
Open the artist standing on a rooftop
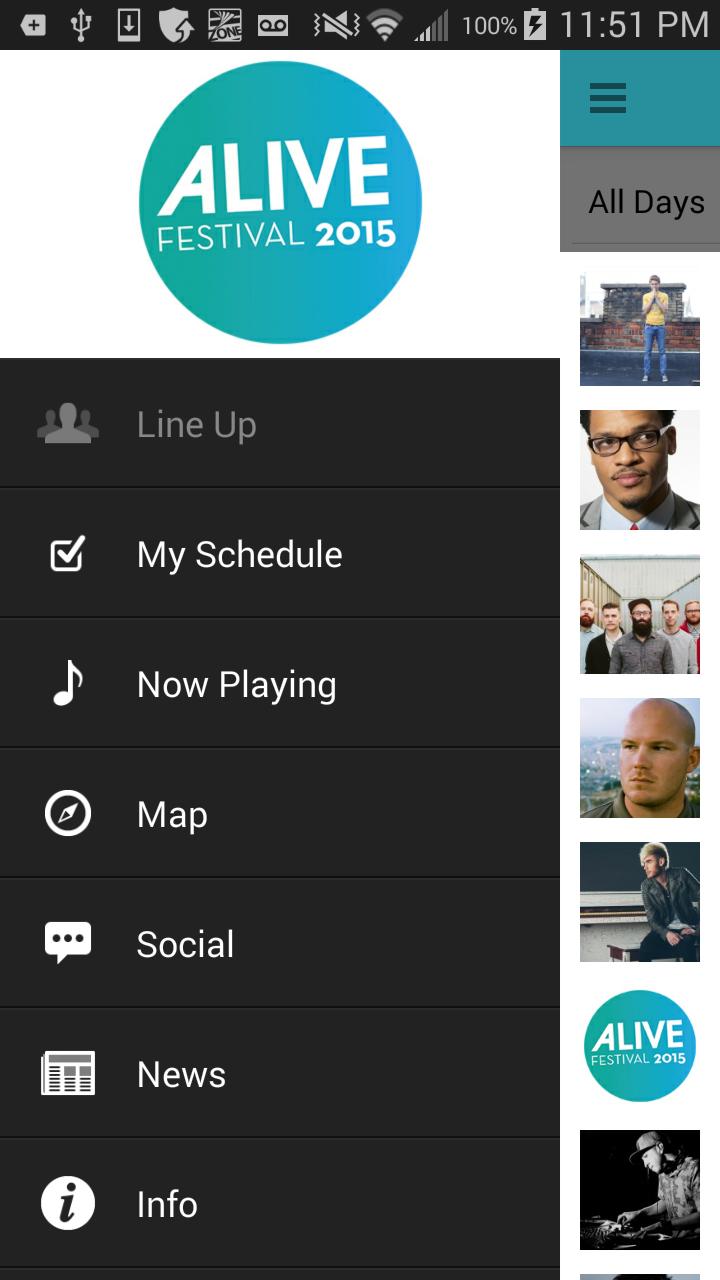pyautogui.click(x=640, y=326)
